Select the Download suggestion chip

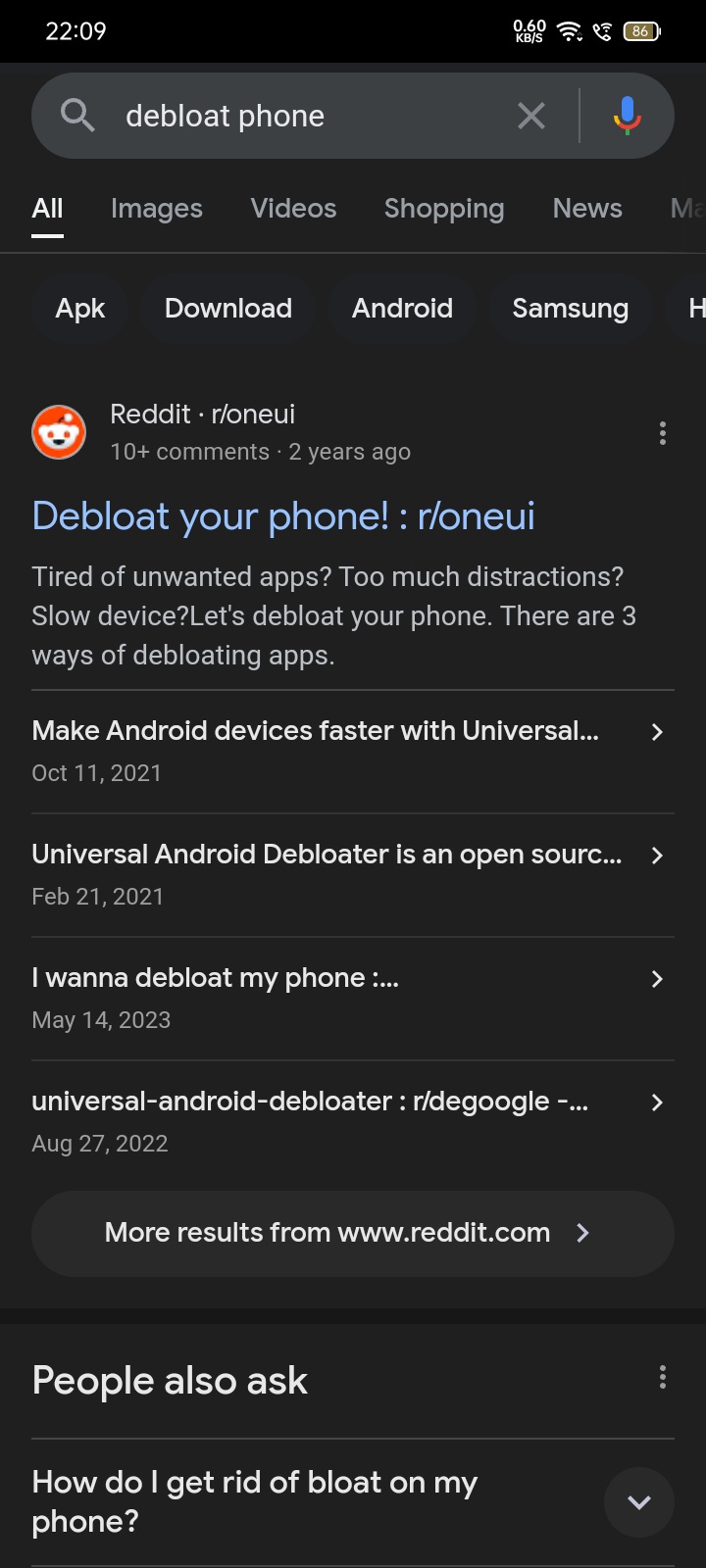[x=228, y=309]
